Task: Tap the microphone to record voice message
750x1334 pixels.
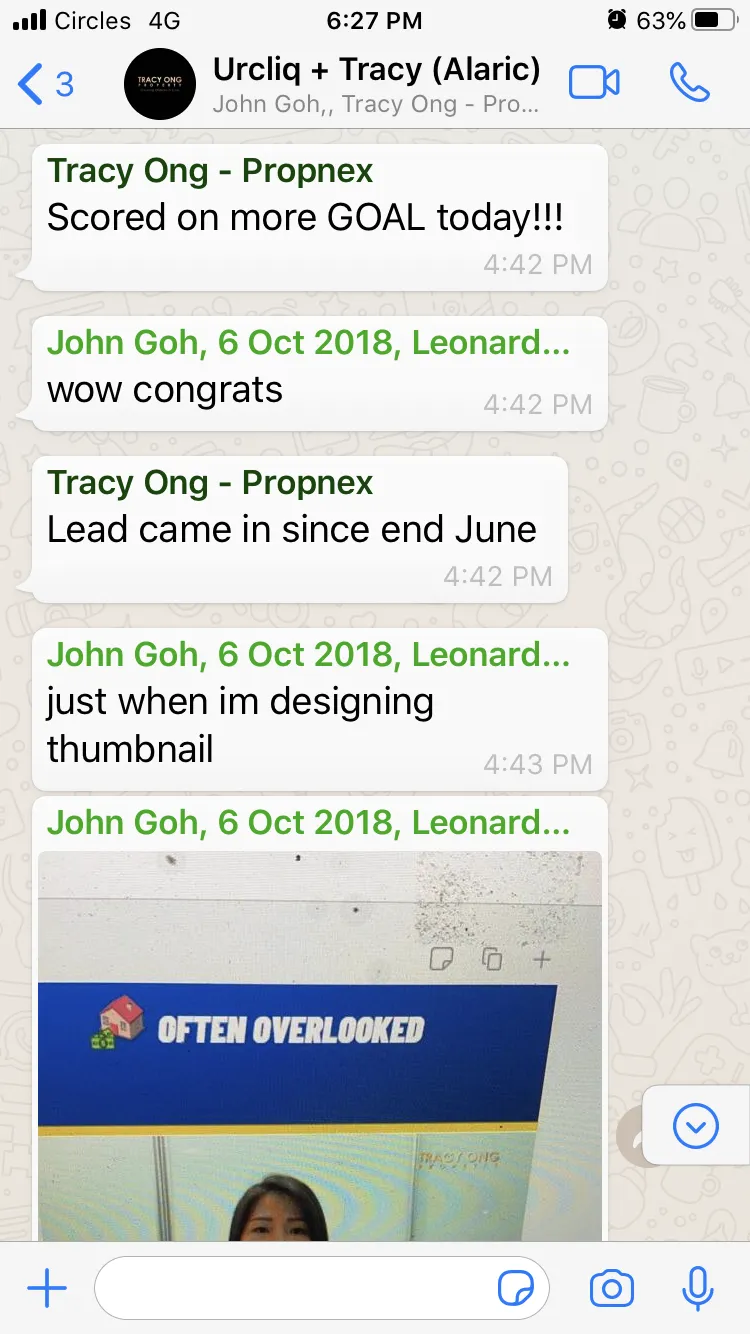Action: point(697,1289)
